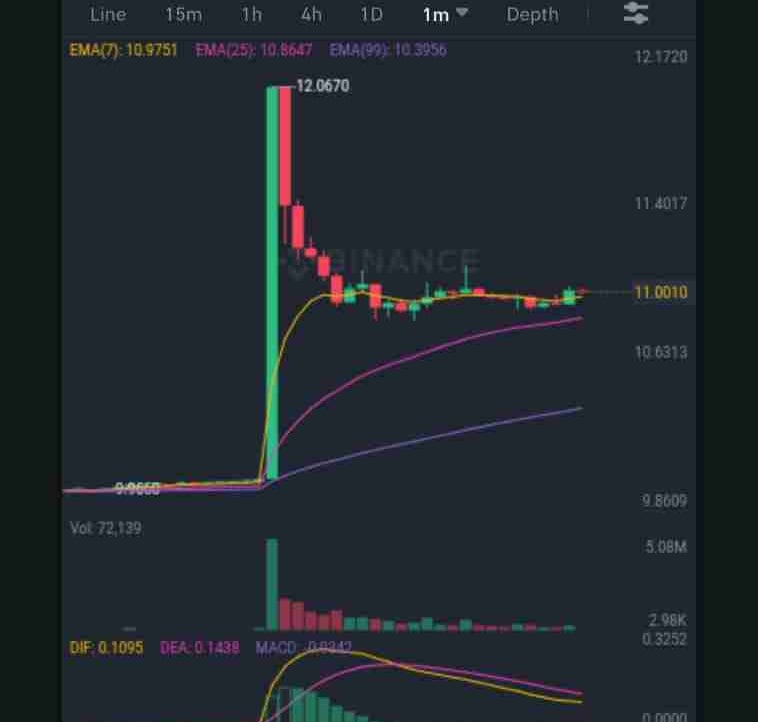Viewport: 758px width, 722px height.
Task: Show the 1D chart interval
Action: pos(371,14)
